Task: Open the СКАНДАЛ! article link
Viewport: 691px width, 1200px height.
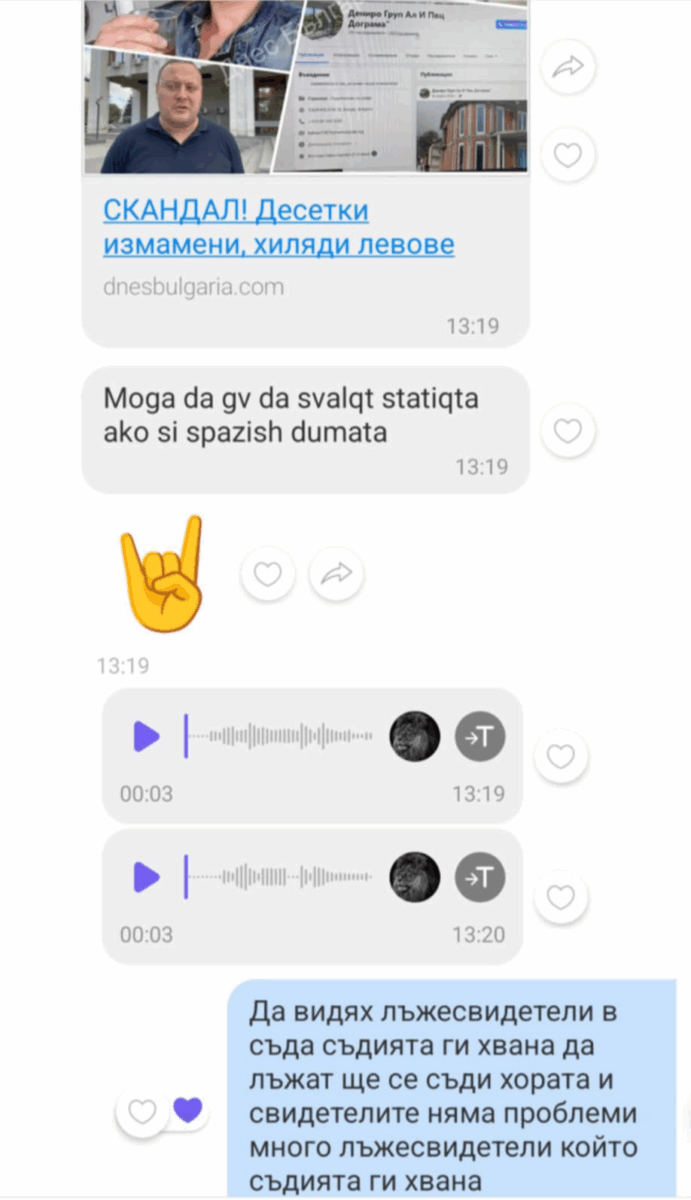Action: point(278,227)
